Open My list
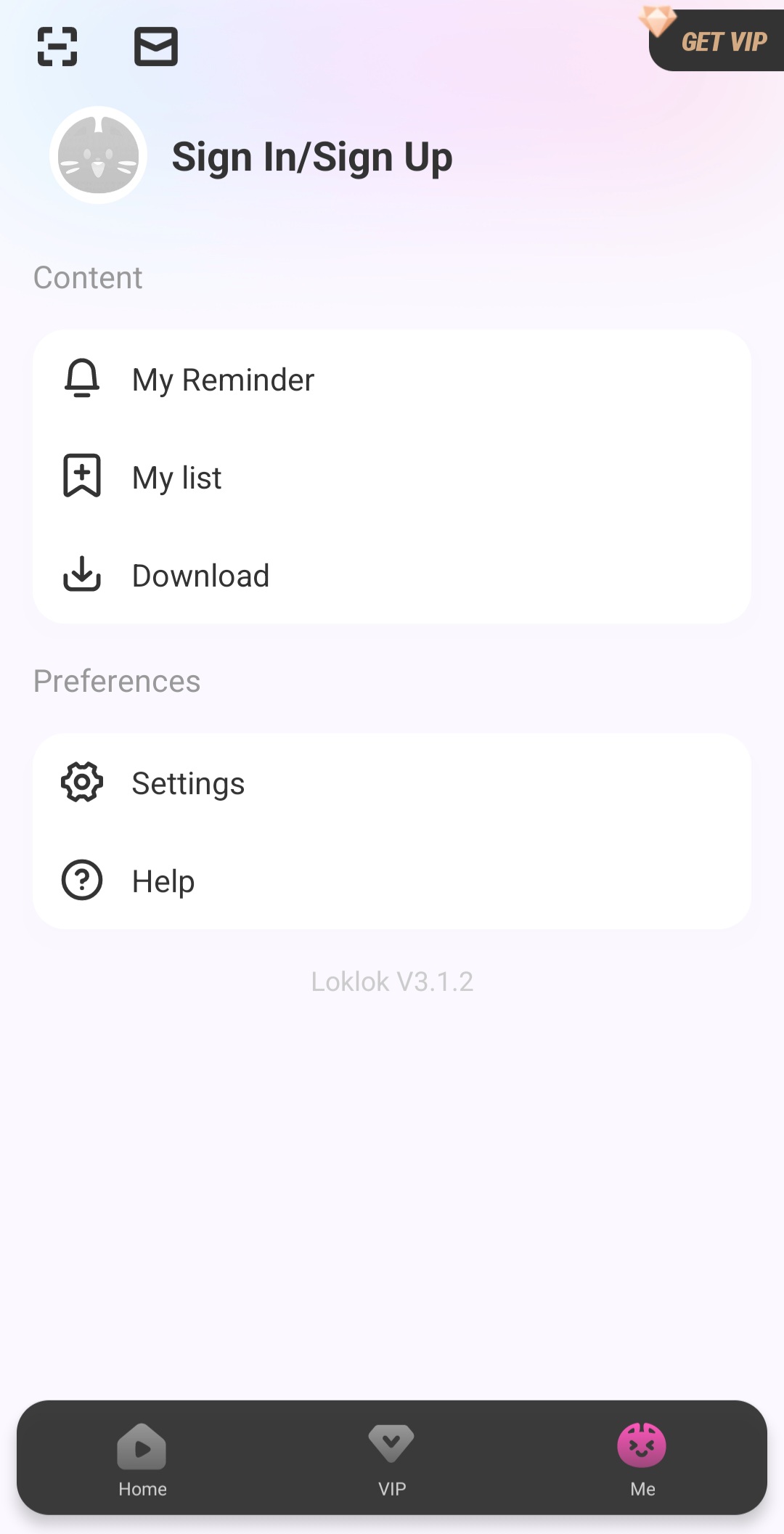This screenshot has width=784, height=1534. [176, 478]
